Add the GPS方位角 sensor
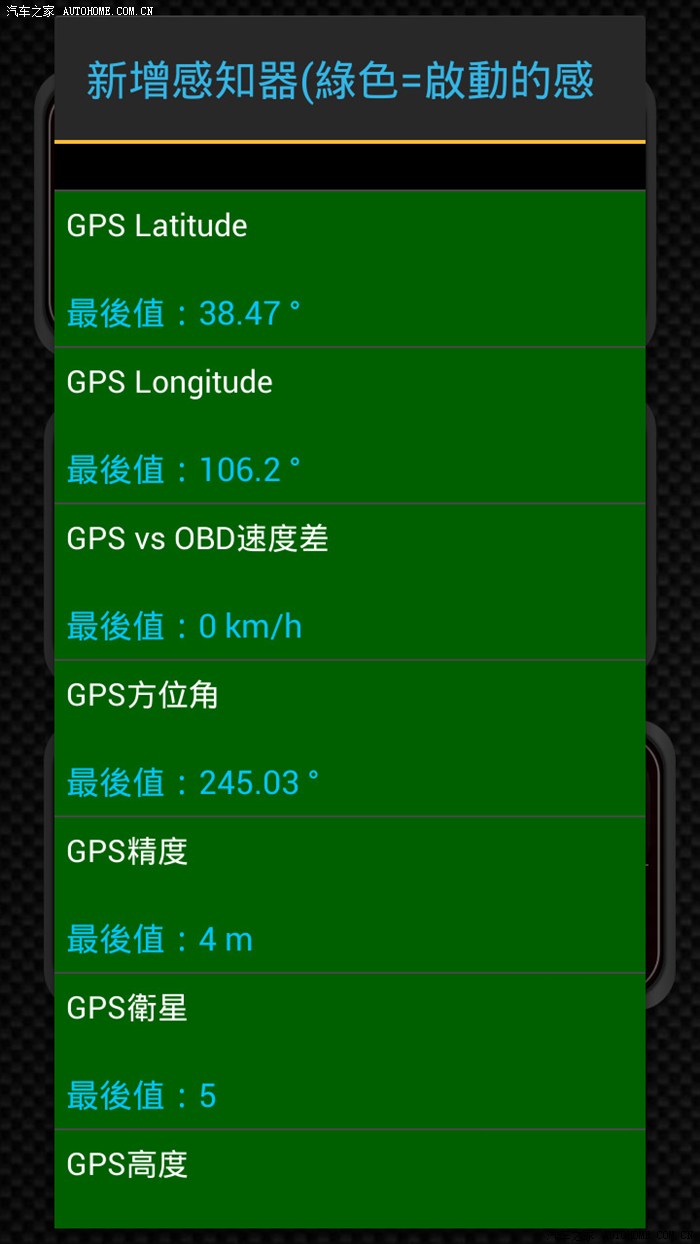700x1244 pixels. coord(349,738)
